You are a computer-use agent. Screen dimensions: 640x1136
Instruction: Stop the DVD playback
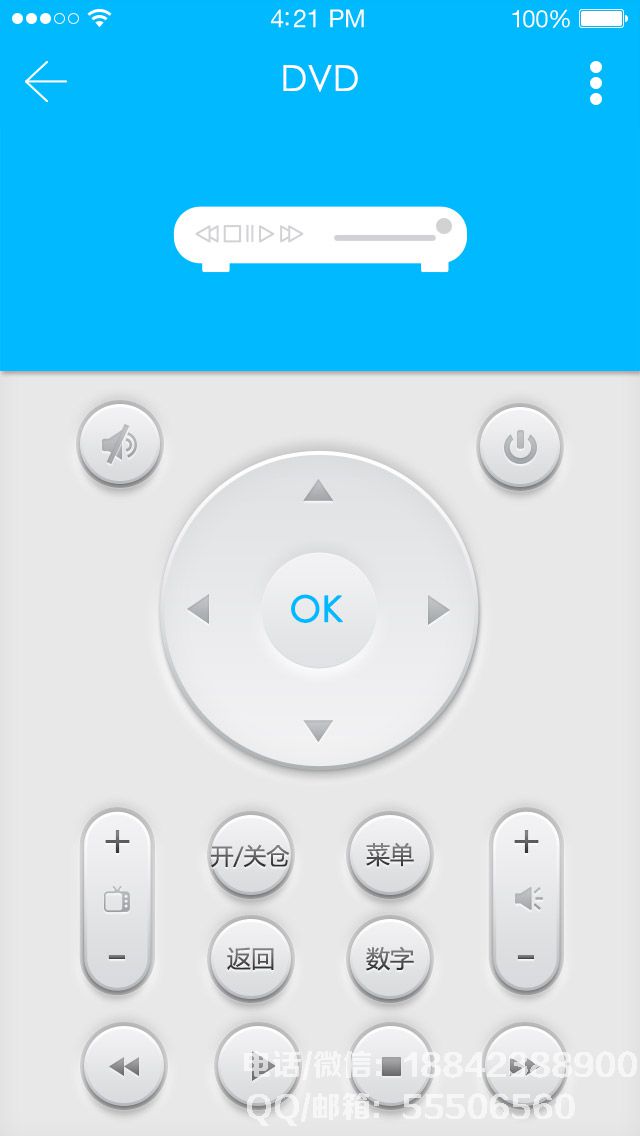coord(391,1067)
